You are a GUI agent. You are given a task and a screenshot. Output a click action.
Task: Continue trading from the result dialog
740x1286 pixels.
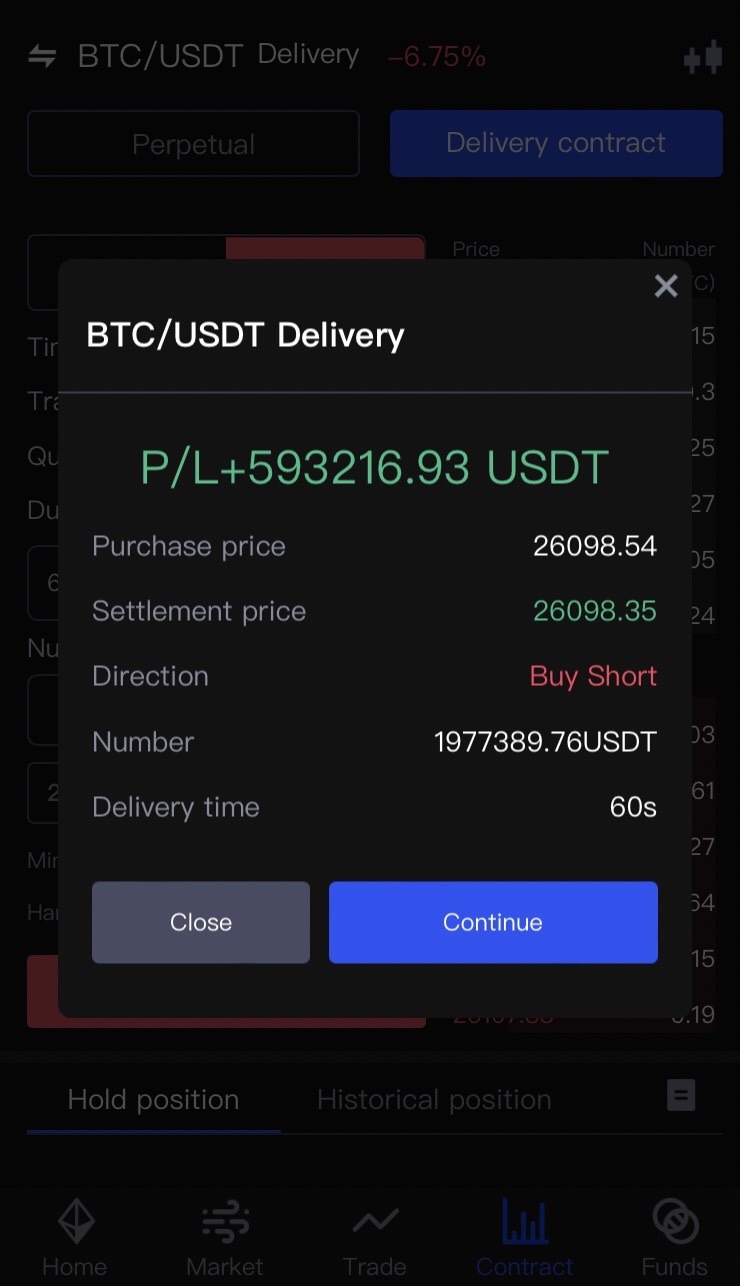pyautogui.click(x=493, y=922)
